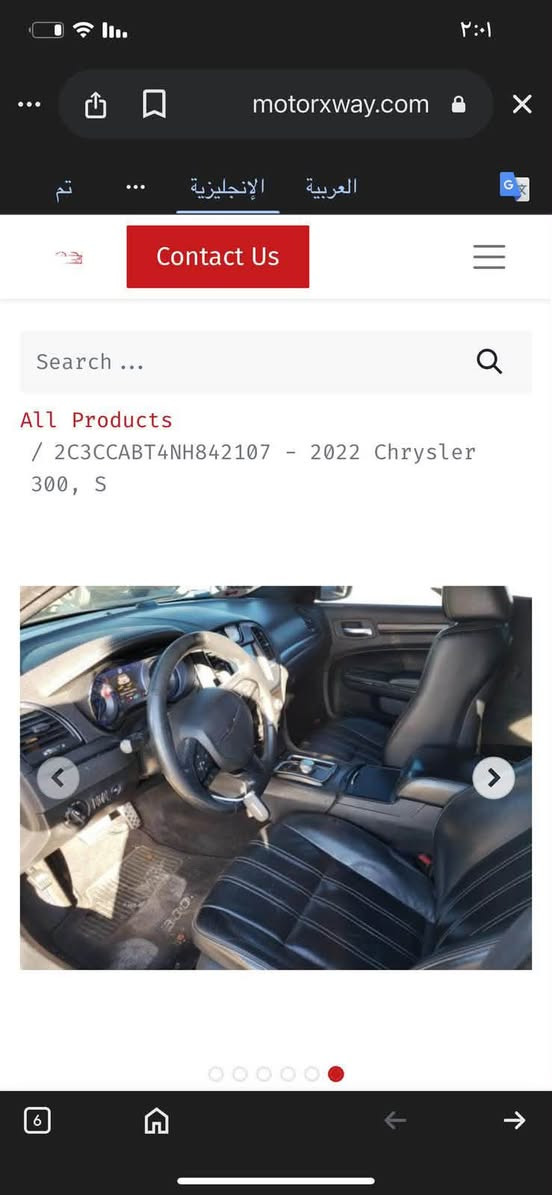
Task: Show previous car photo
Action: pos(58,778)
